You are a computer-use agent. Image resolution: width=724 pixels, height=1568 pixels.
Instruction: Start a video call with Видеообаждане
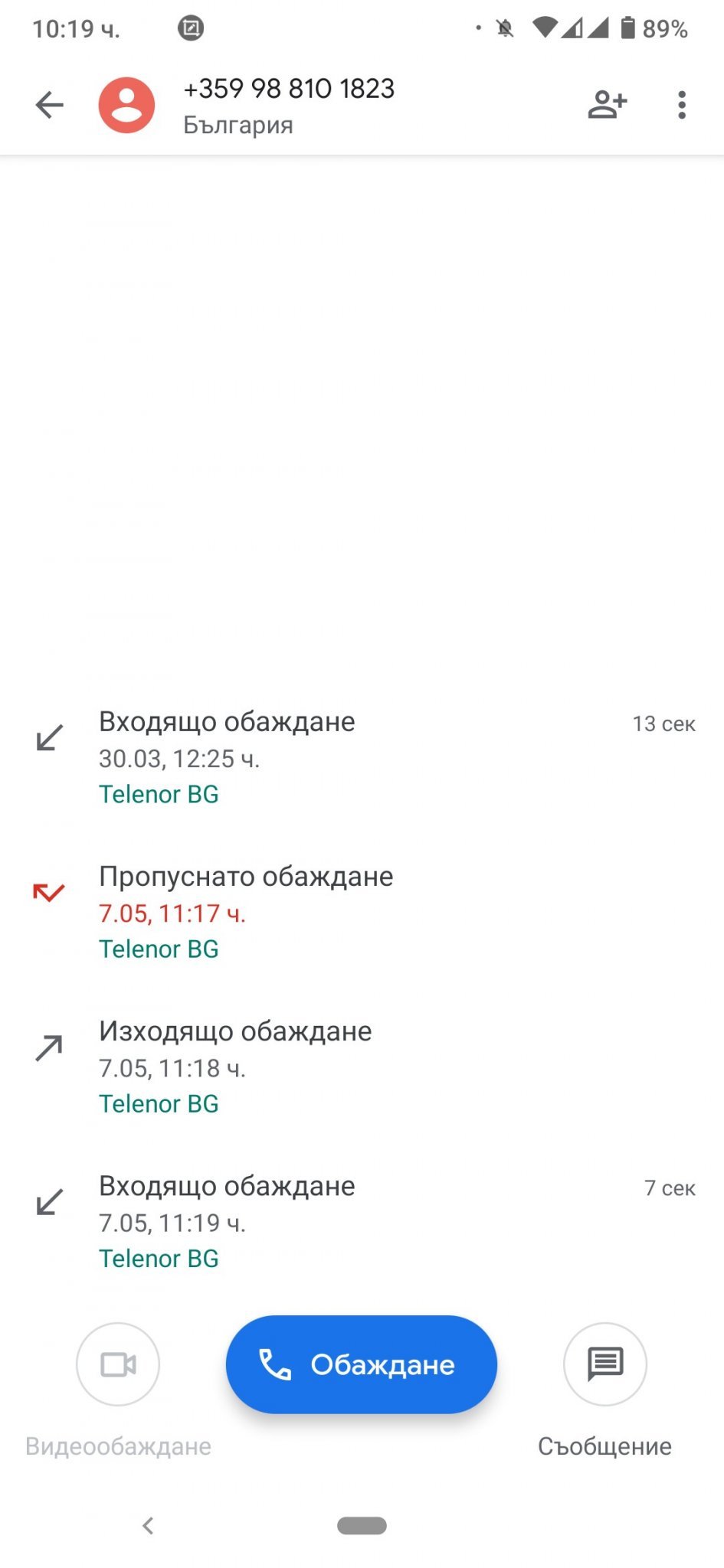[x=118, y=1364]
